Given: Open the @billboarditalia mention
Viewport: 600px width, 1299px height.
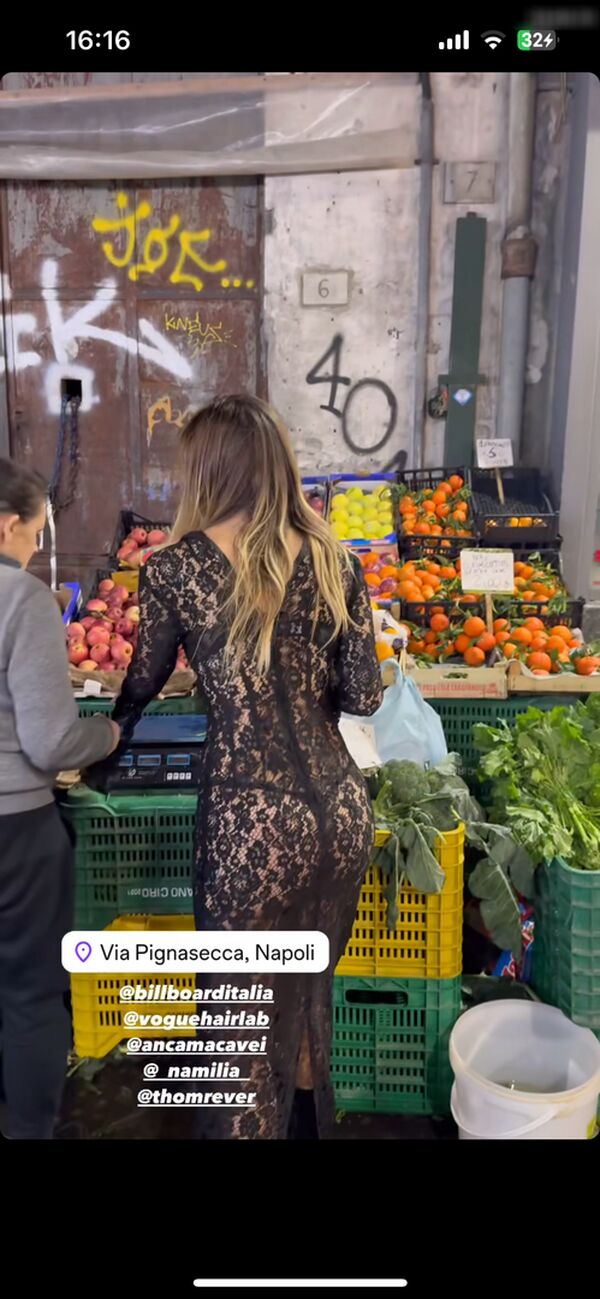Looking at the screenshot, I should pos(196,993).
